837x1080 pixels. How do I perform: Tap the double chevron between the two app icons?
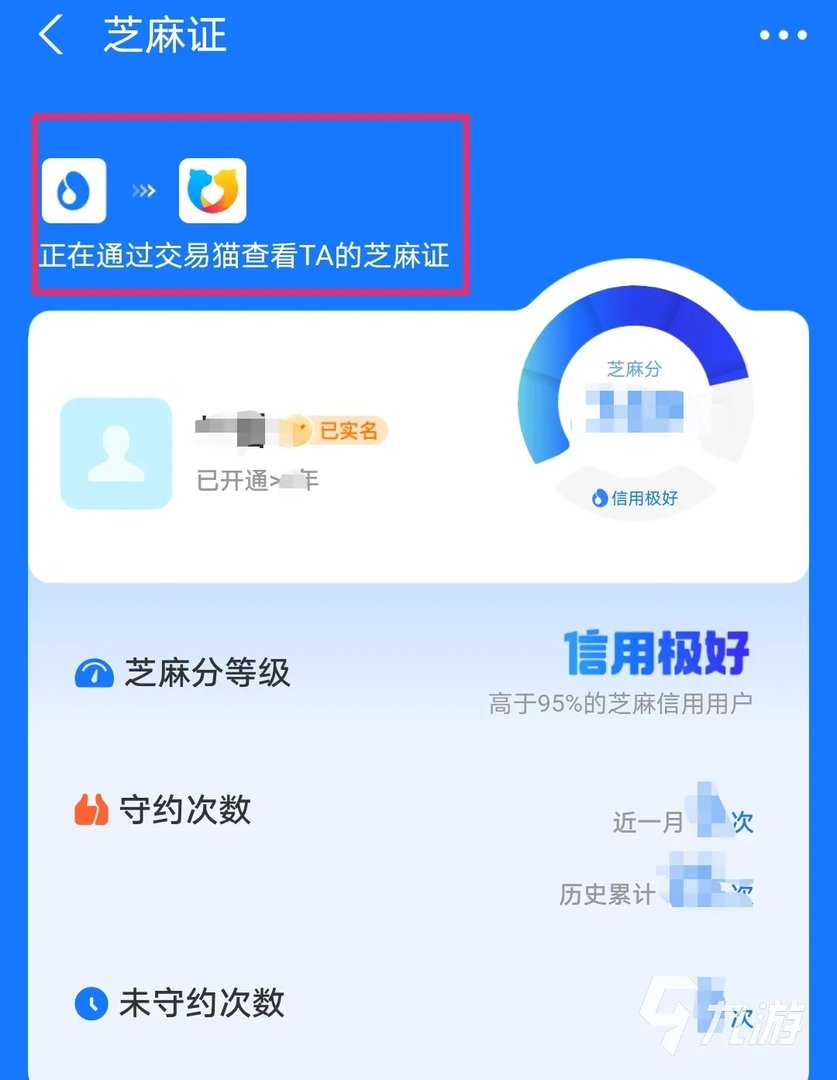point(143,190)
